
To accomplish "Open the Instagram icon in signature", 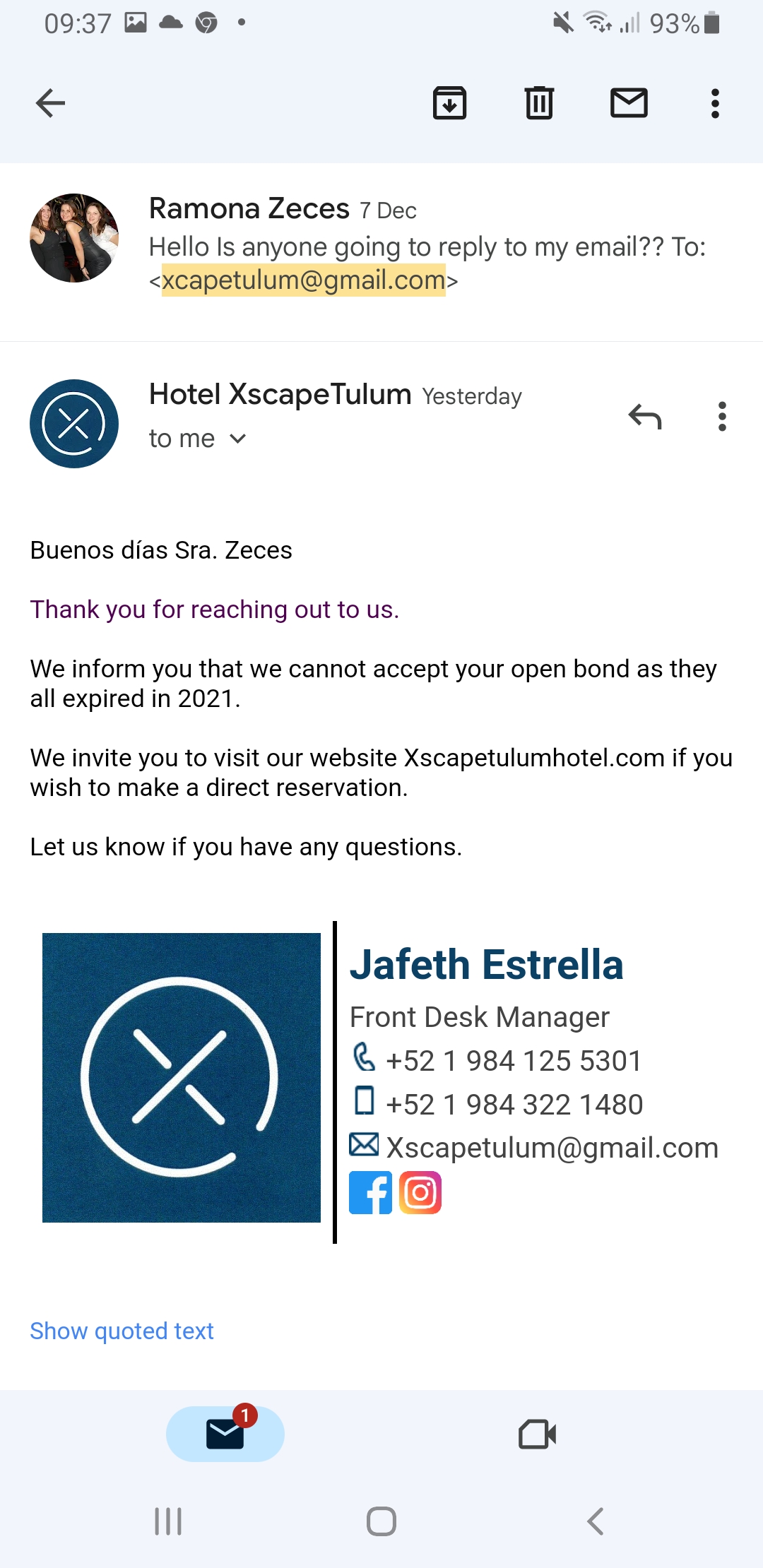I will pos(420,1193).
